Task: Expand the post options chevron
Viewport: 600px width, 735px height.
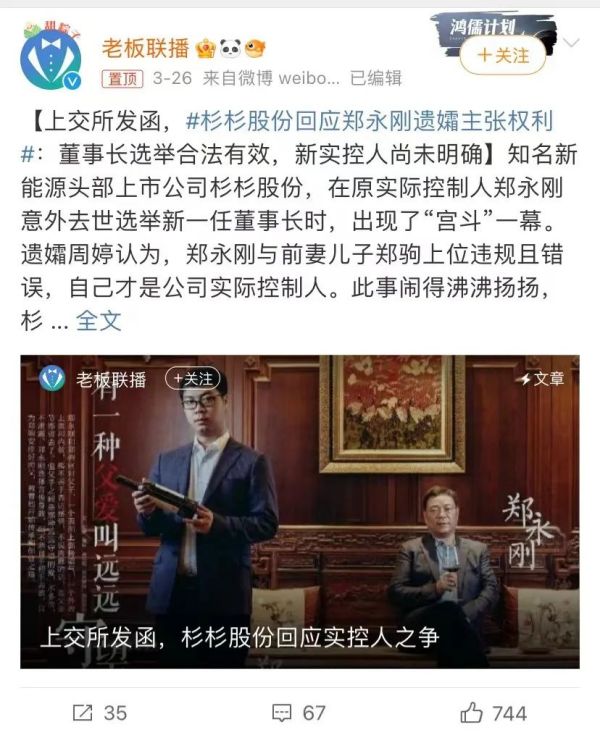Action: [571, 44]
